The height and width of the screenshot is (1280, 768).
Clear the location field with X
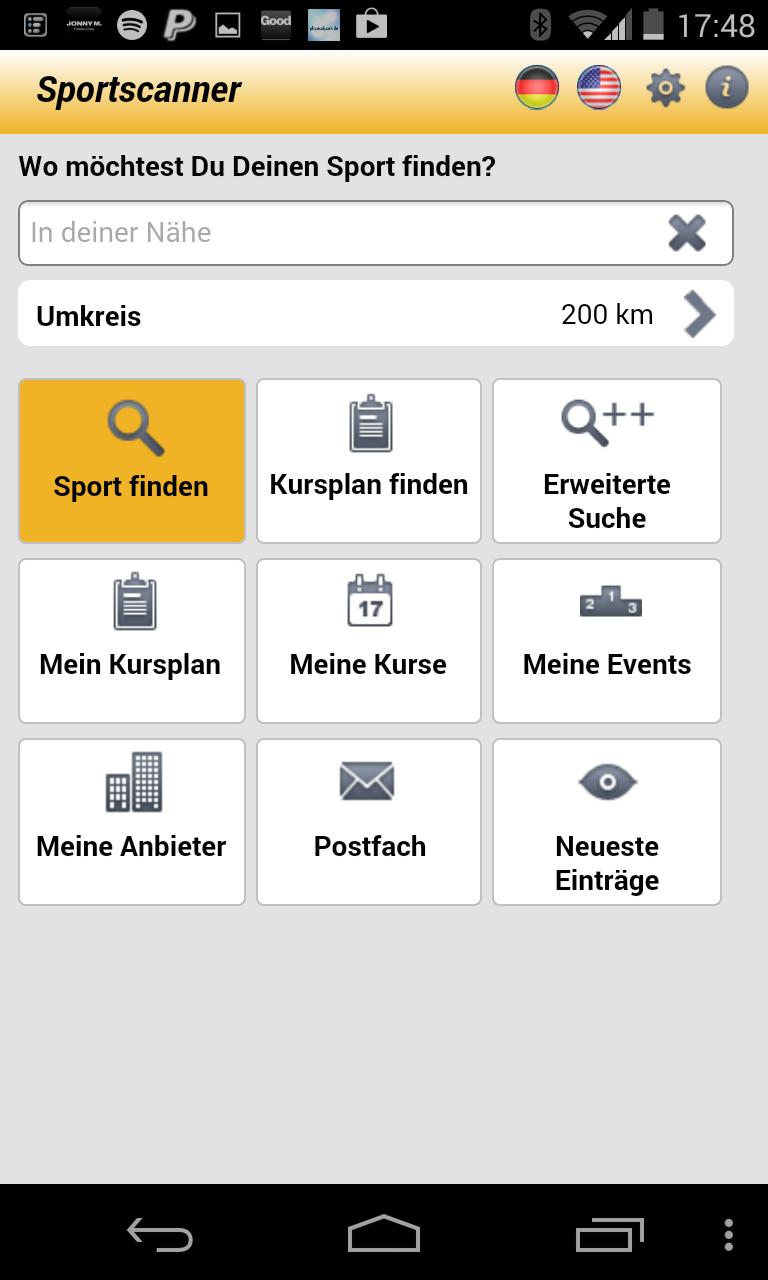[x=689, y=232]
